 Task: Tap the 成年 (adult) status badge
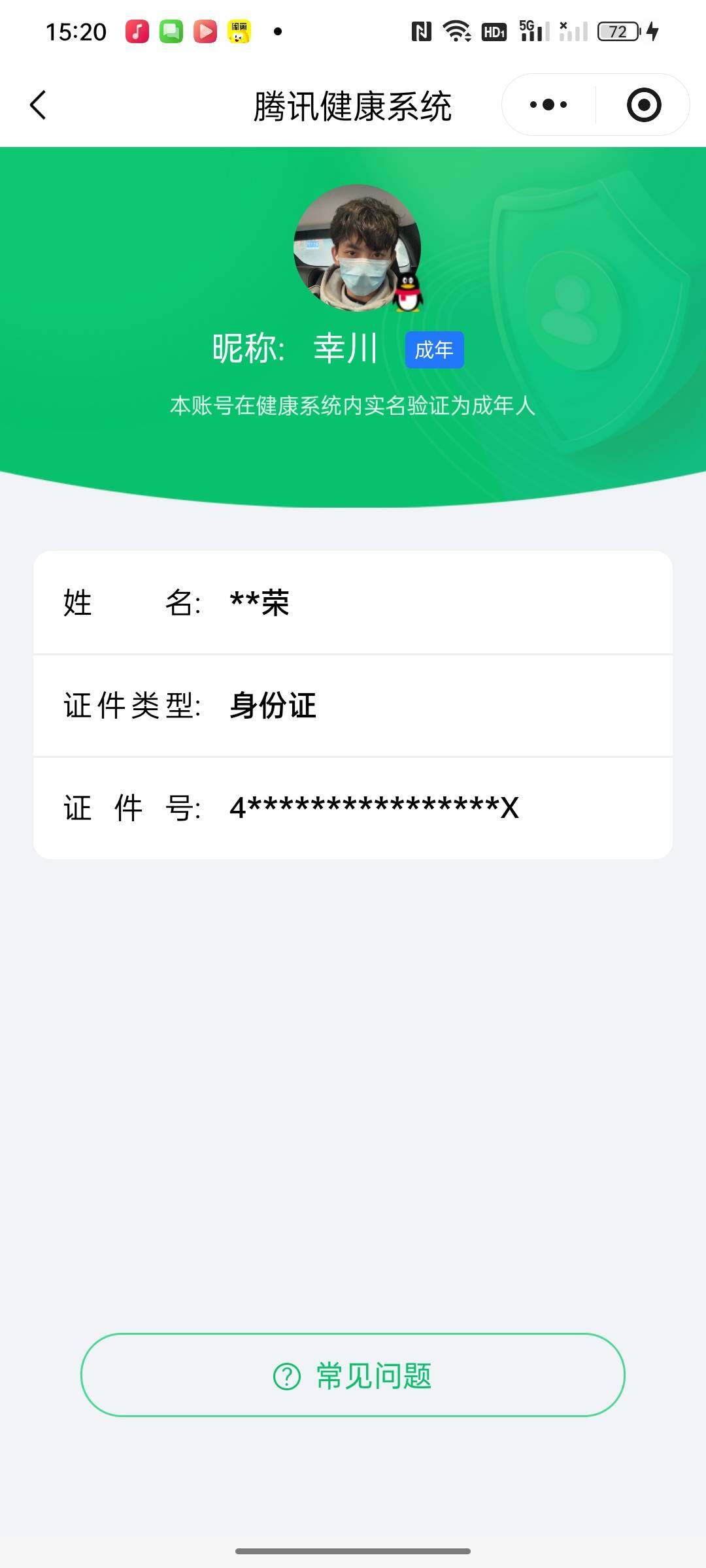[433, 350]
